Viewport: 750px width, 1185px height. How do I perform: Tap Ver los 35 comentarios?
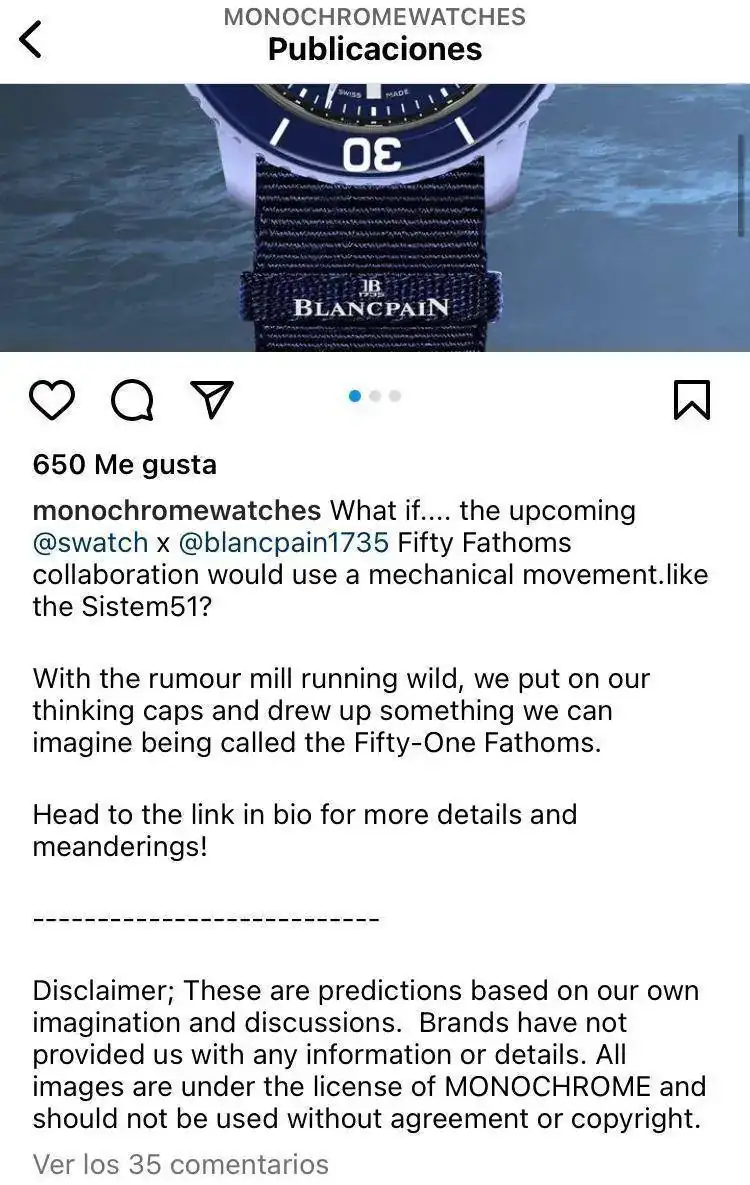181,1164
